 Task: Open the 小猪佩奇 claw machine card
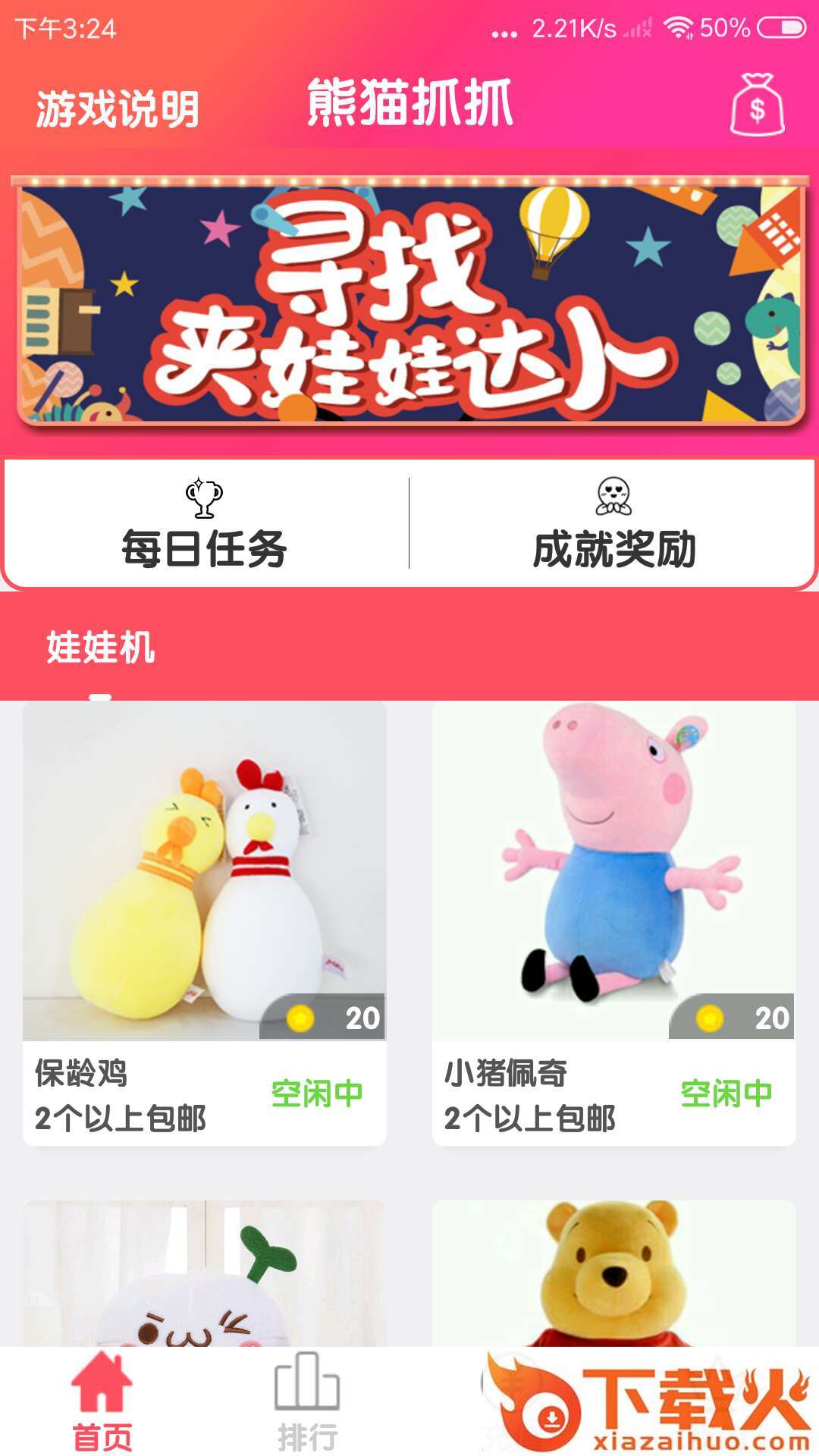pyautogui.click(x=614, y=921)
